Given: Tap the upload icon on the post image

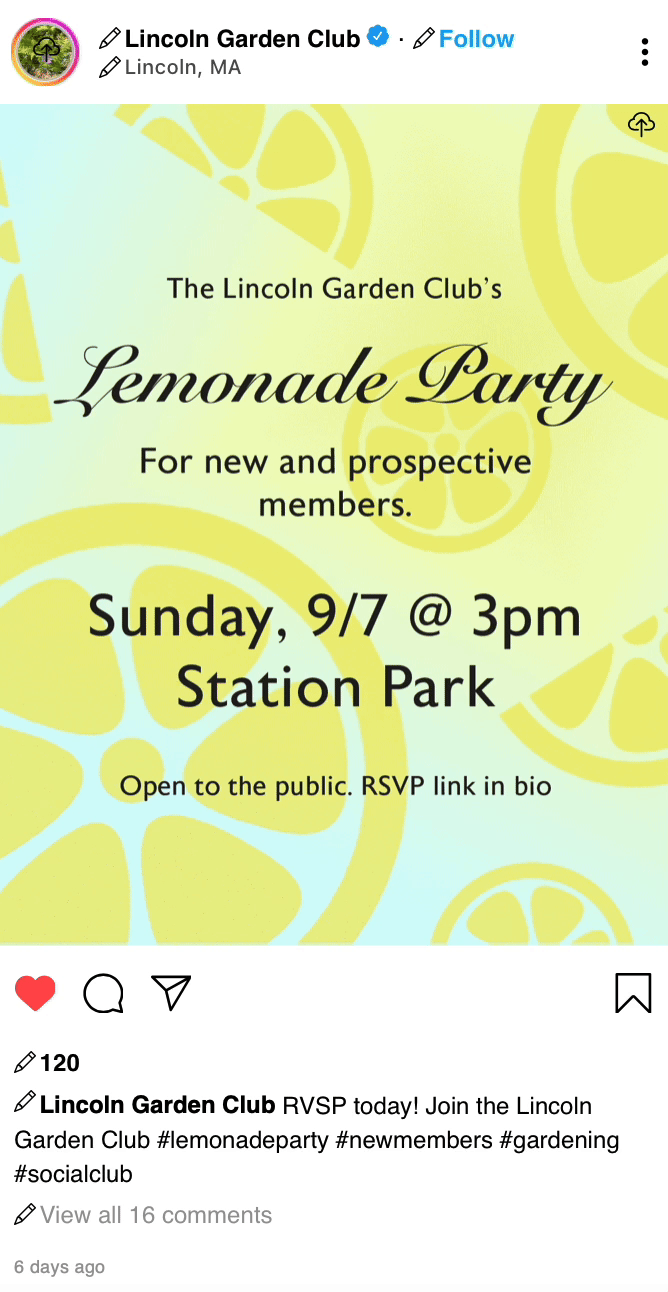Looking at the screenshot, I should (641, 124).
